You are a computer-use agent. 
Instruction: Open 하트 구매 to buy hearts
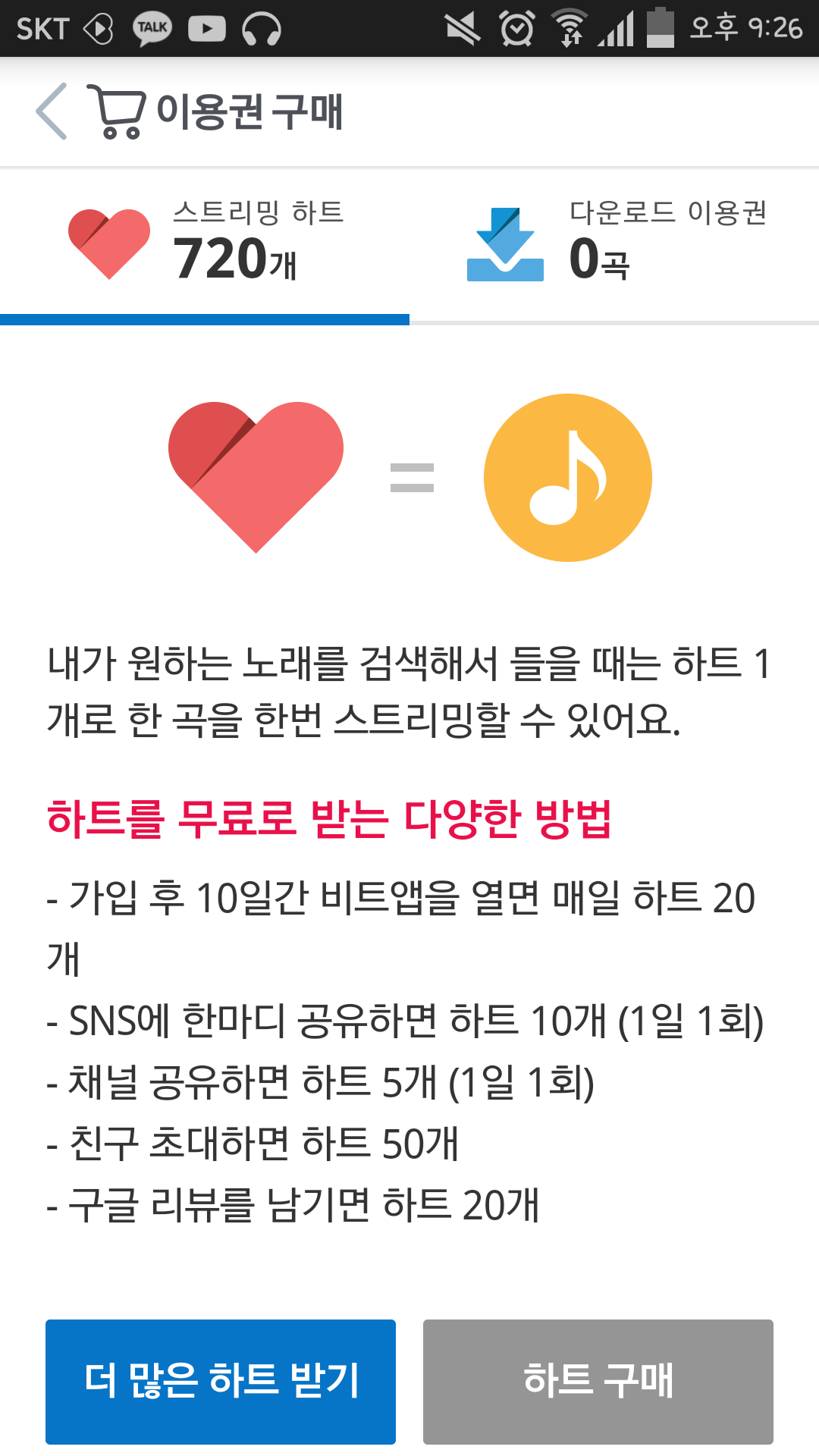pyautogui.click(x=598, y=1381)
